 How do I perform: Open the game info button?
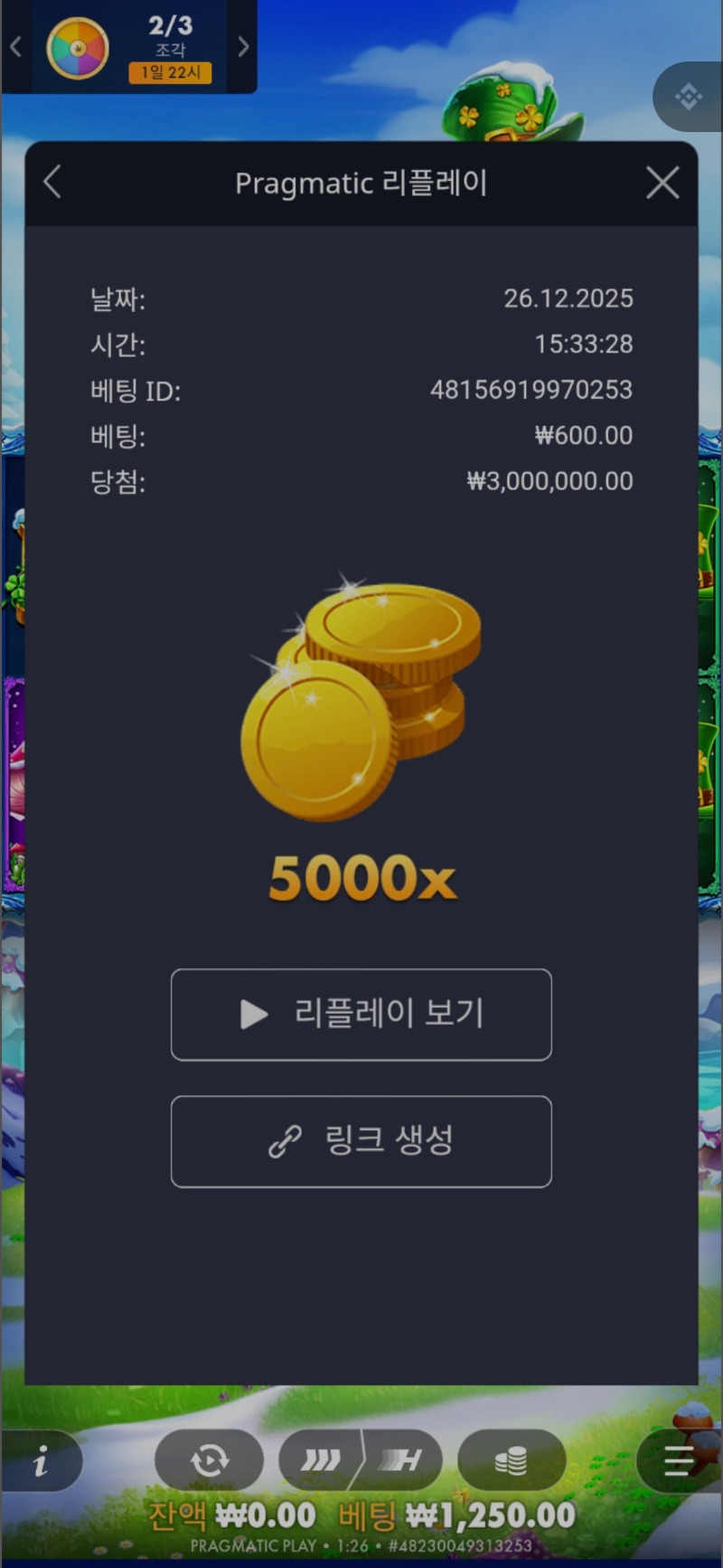[41, 1460]
